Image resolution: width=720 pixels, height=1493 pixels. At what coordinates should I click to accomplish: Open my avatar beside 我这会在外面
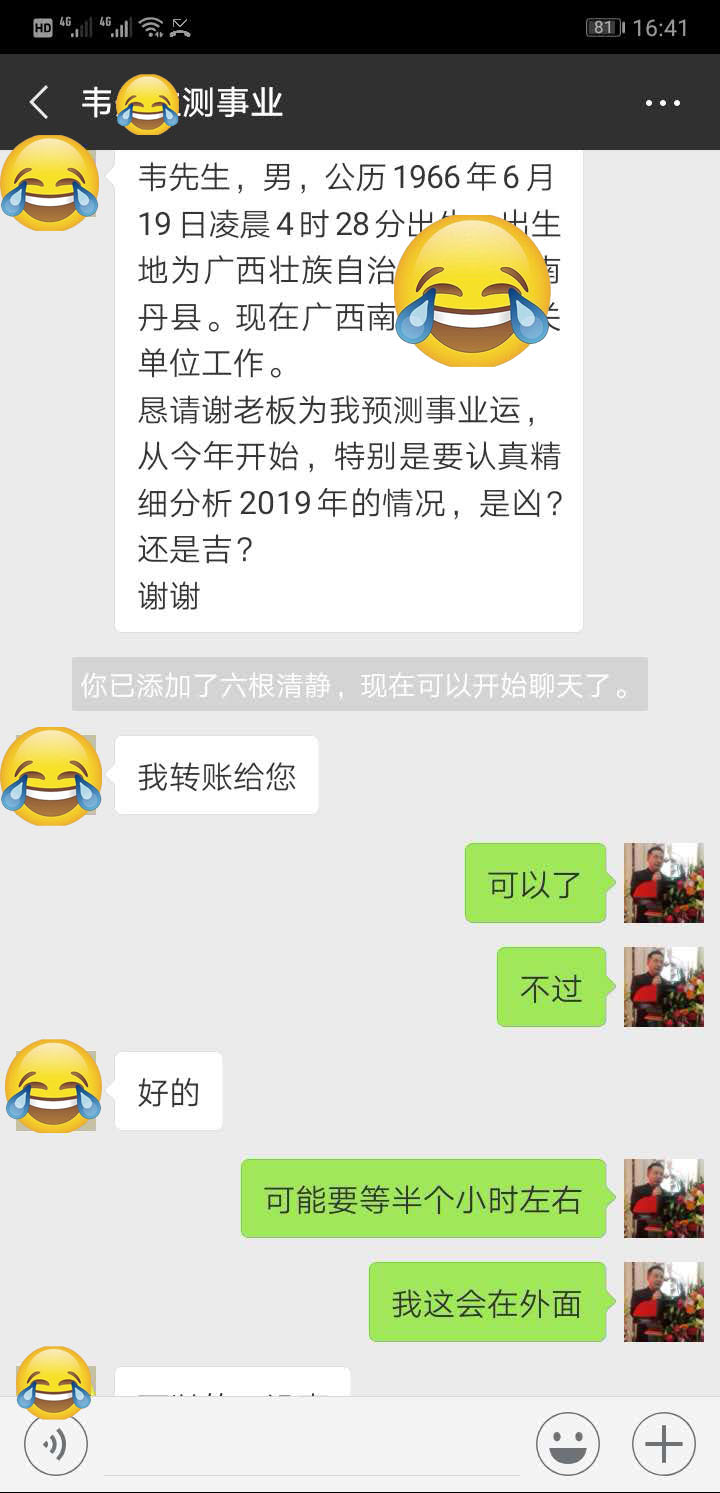(663, 1302)
